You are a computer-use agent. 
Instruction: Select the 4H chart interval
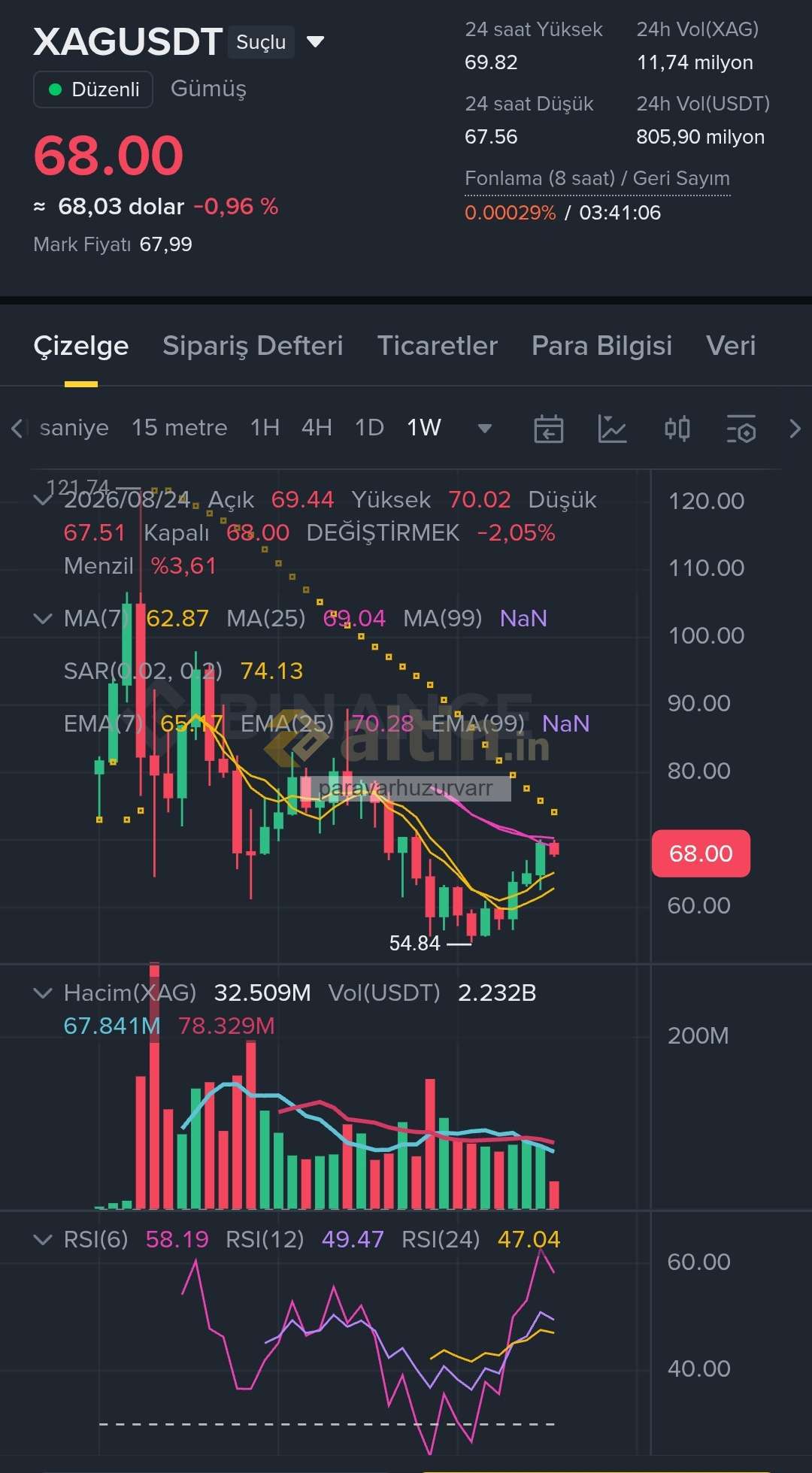(x=317, y=428)
